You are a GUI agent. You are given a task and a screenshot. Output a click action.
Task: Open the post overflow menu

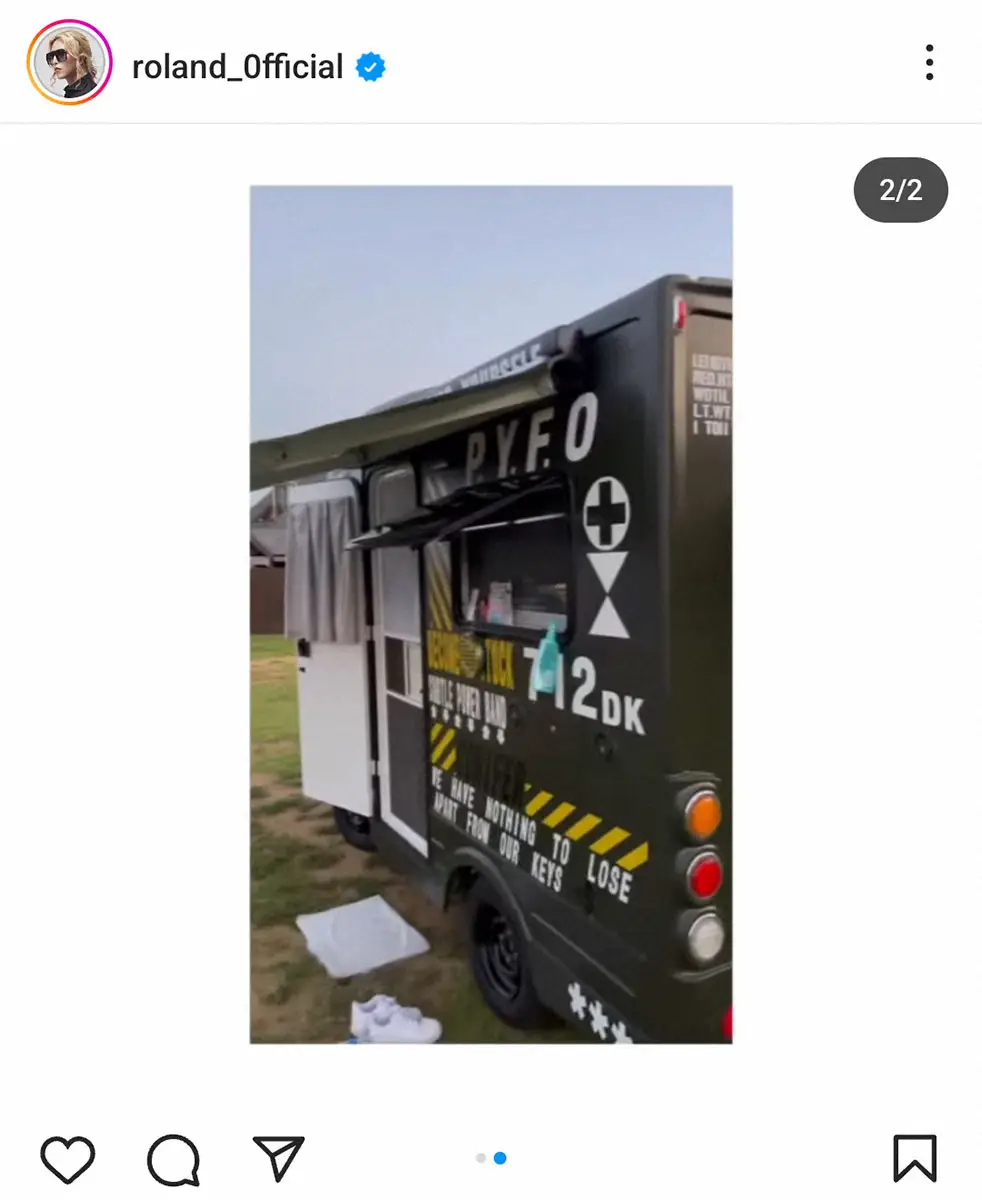tap(929, 63)
